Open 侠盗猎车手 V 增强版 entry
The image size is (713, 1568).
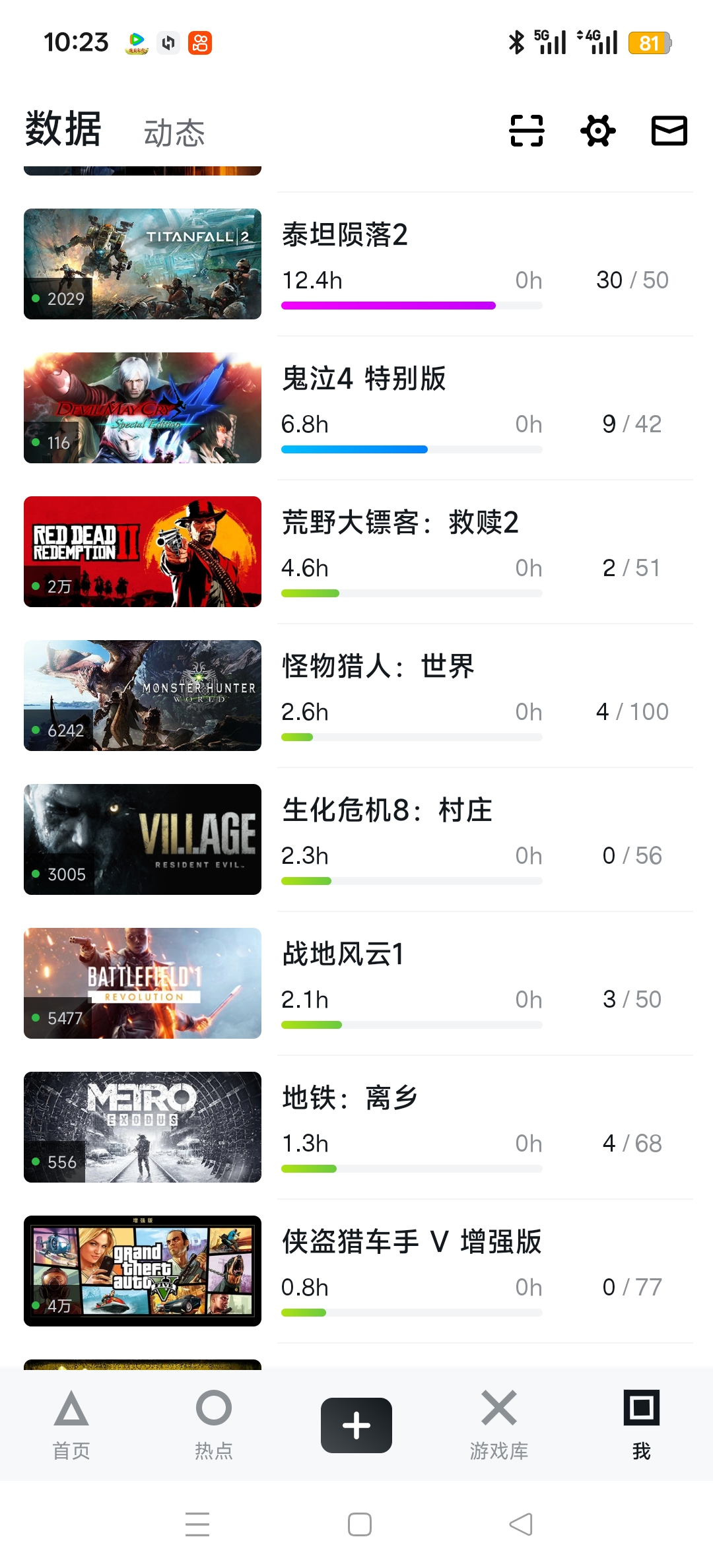(x=412, y=1243)
